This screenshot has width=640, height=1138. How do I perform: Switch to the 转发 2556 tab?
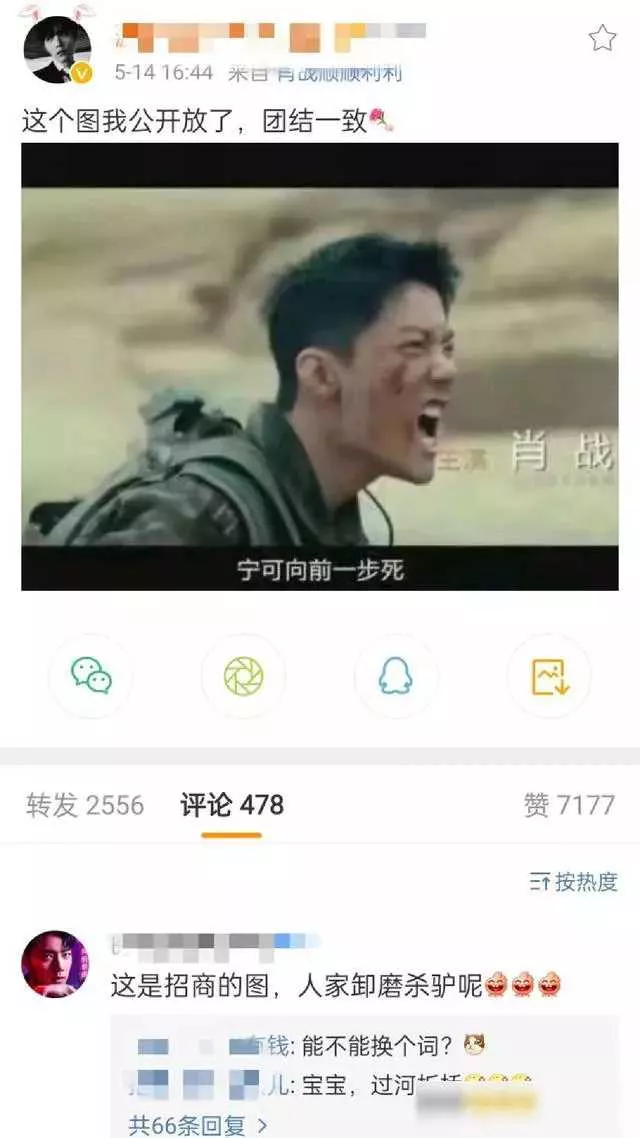click(85, 805)
